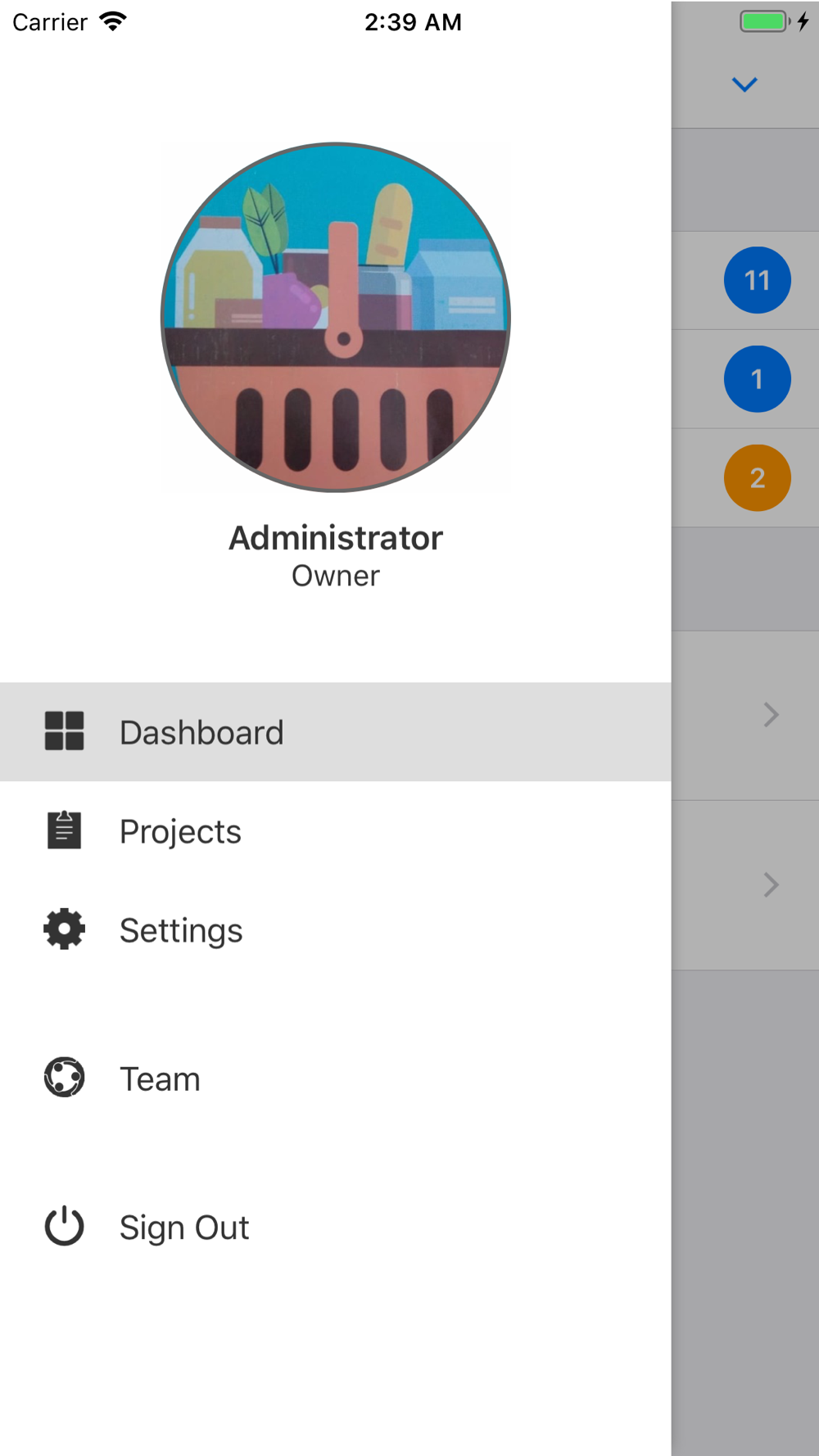
Task: Go to Projects
Action: 335,830
